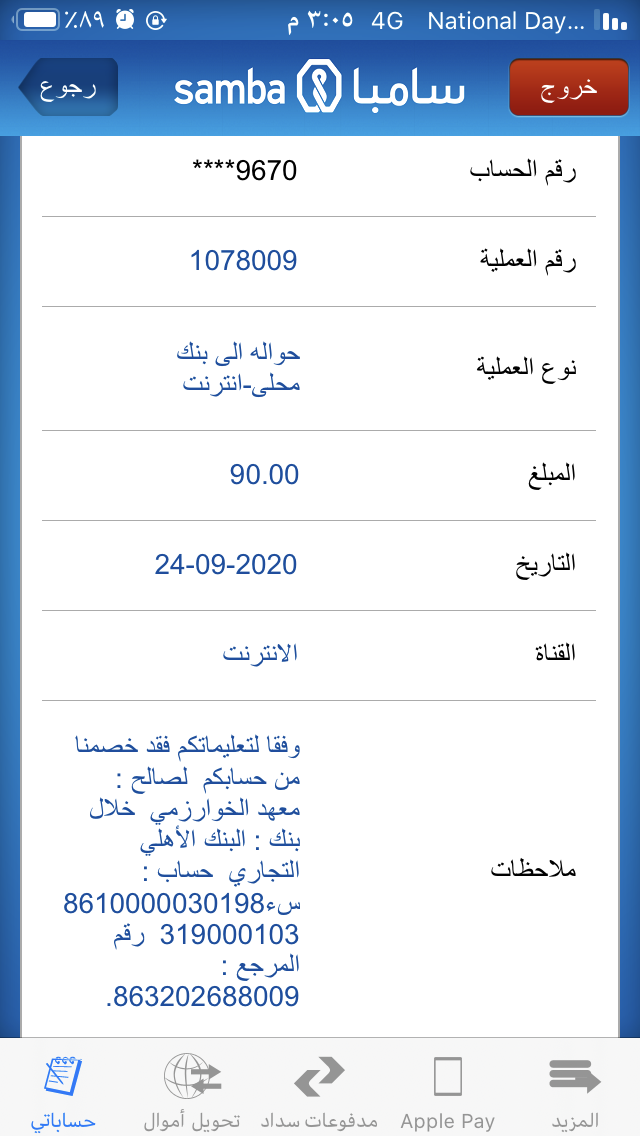Switch to the تحويل أموال tab
Image resolution: width=640 pixels, height=1136 pixels.
pyautogui.click(x=192, y=1091)
